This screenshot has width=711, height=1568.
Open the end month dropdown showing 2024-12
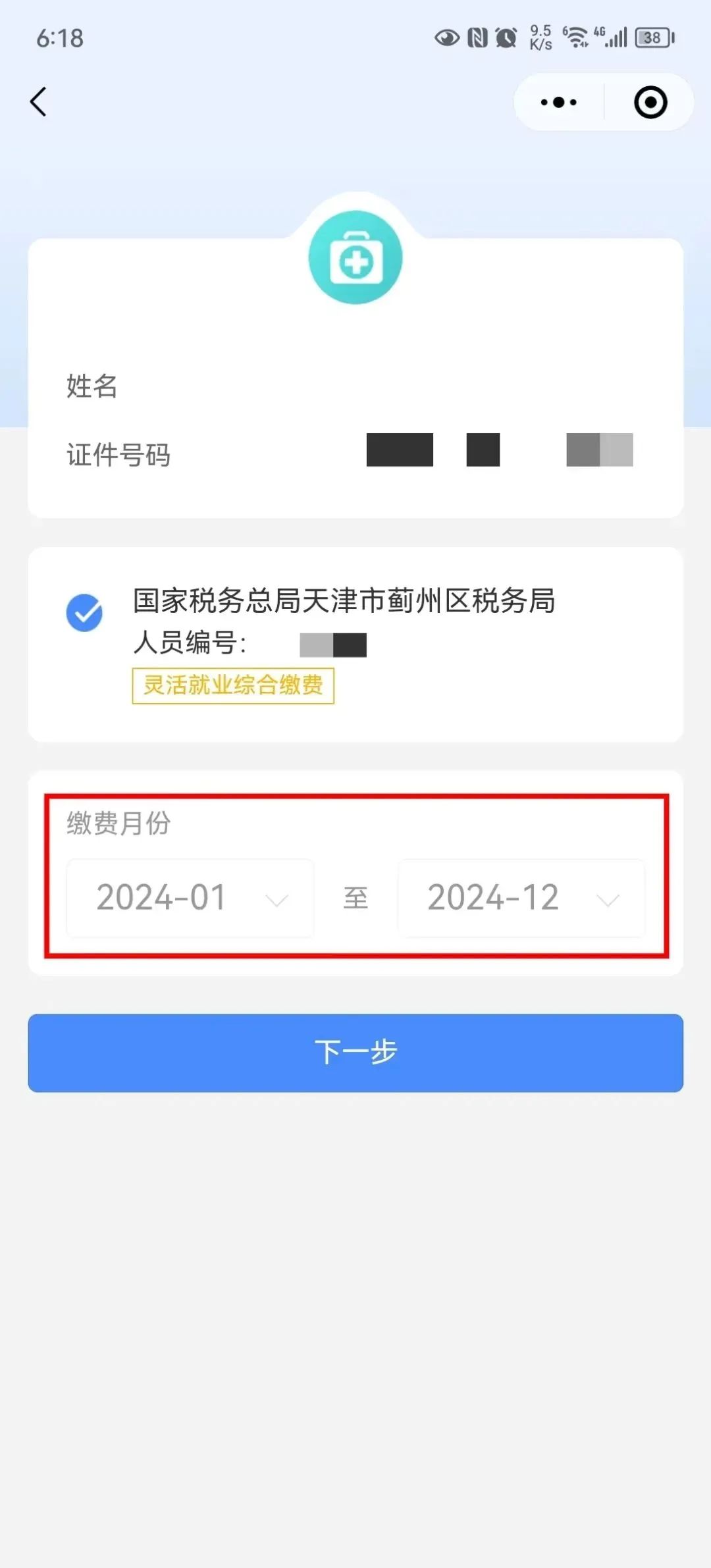pos(521,898)
